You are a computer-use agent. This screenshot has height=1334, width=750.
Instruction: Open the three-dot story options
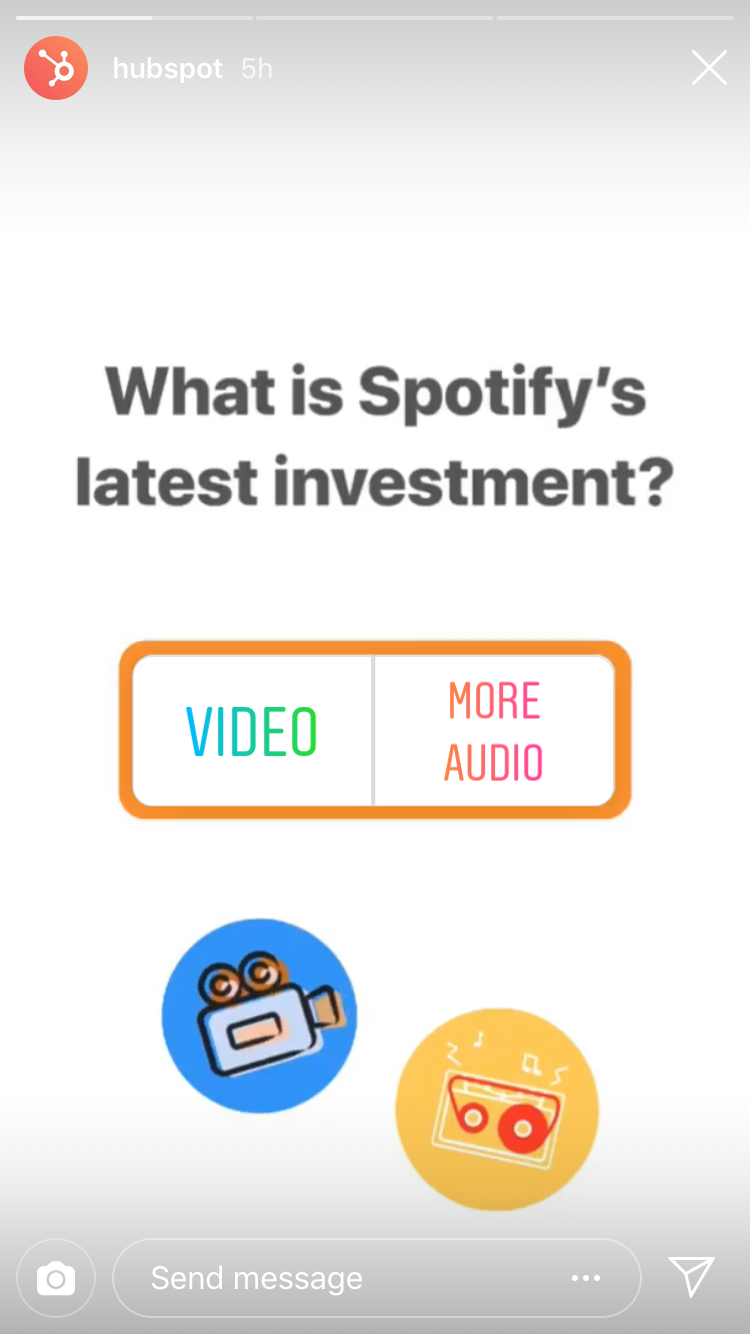point(586,1278)
